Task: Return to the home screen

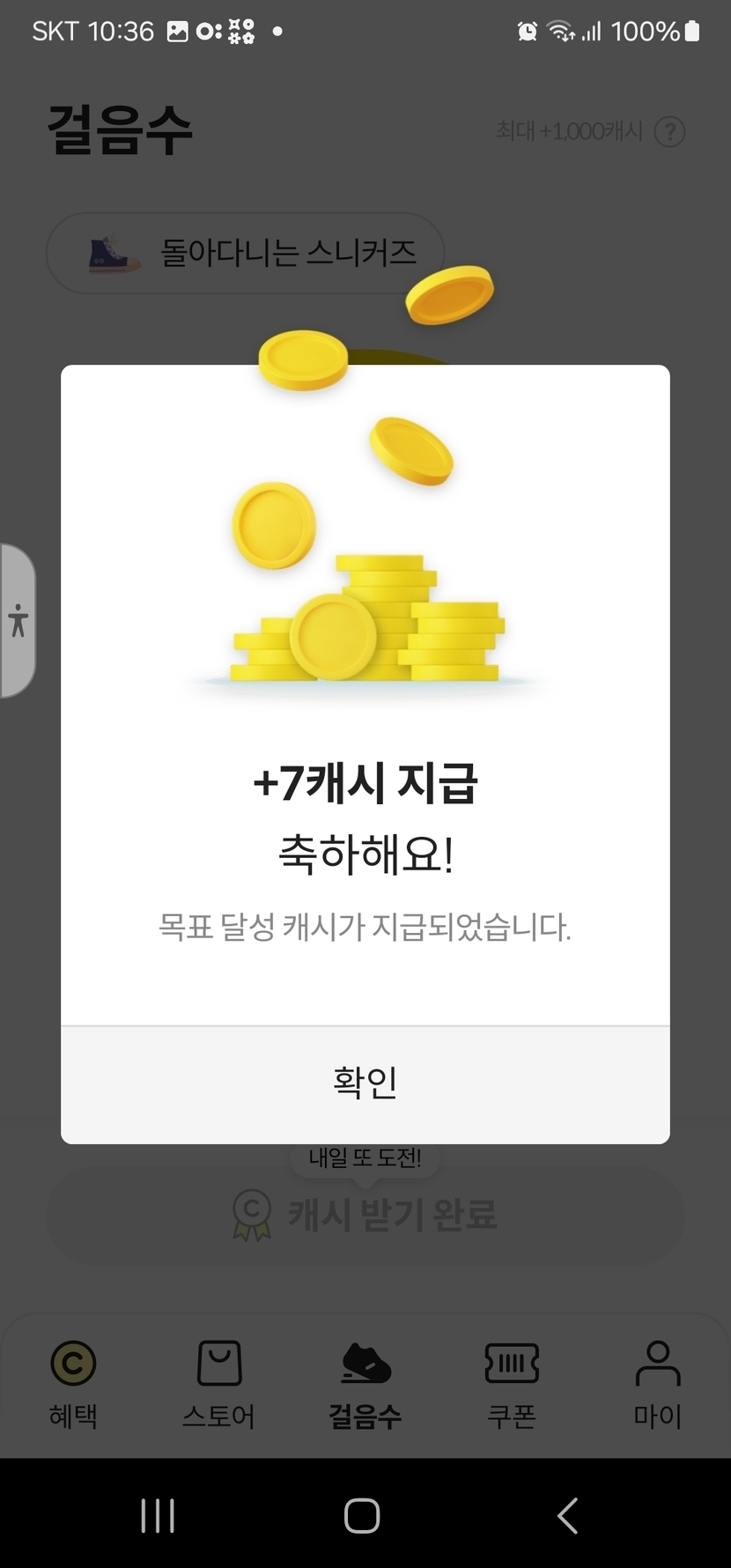Action: click(362, 1516)
